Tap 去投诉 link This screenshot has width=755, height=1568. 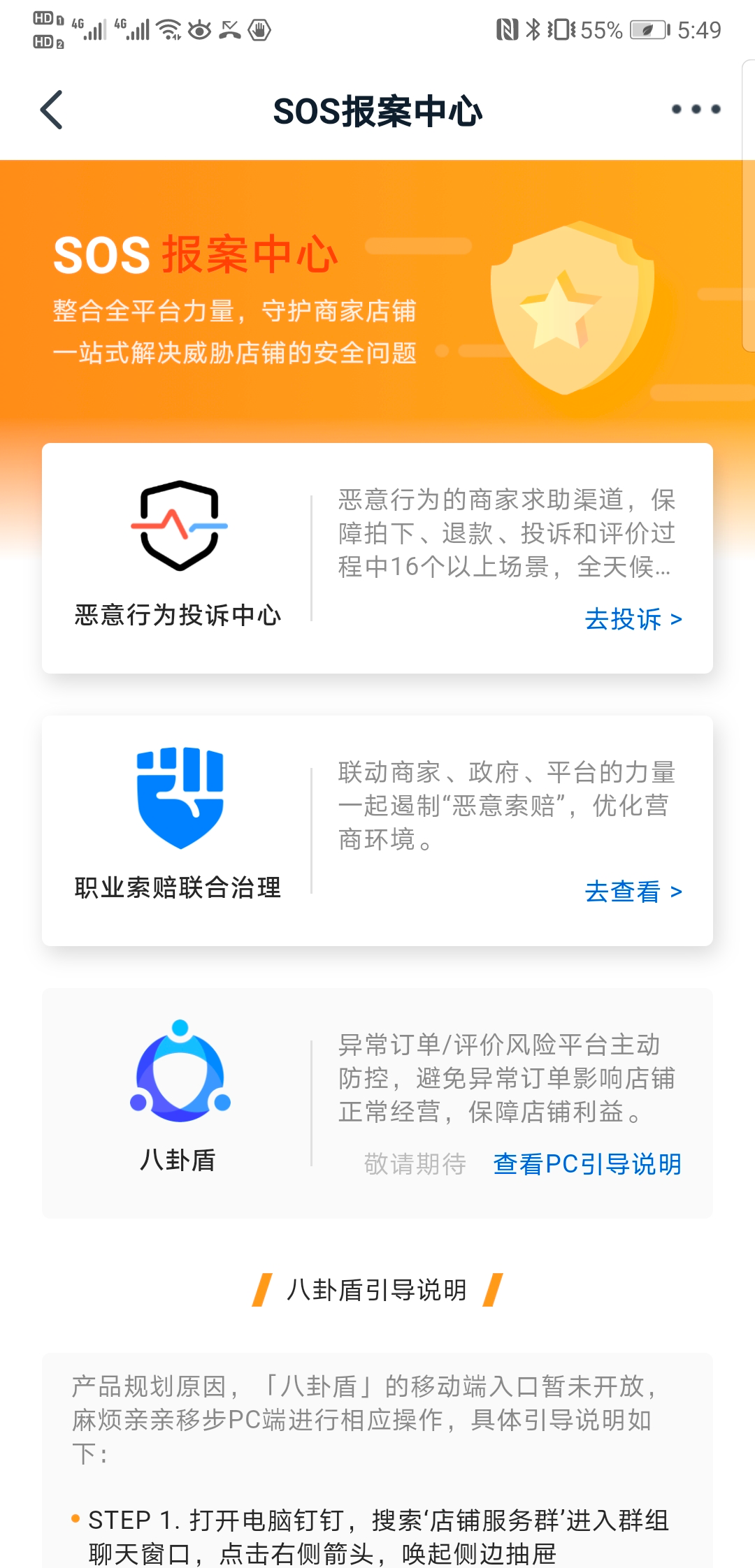633,619
